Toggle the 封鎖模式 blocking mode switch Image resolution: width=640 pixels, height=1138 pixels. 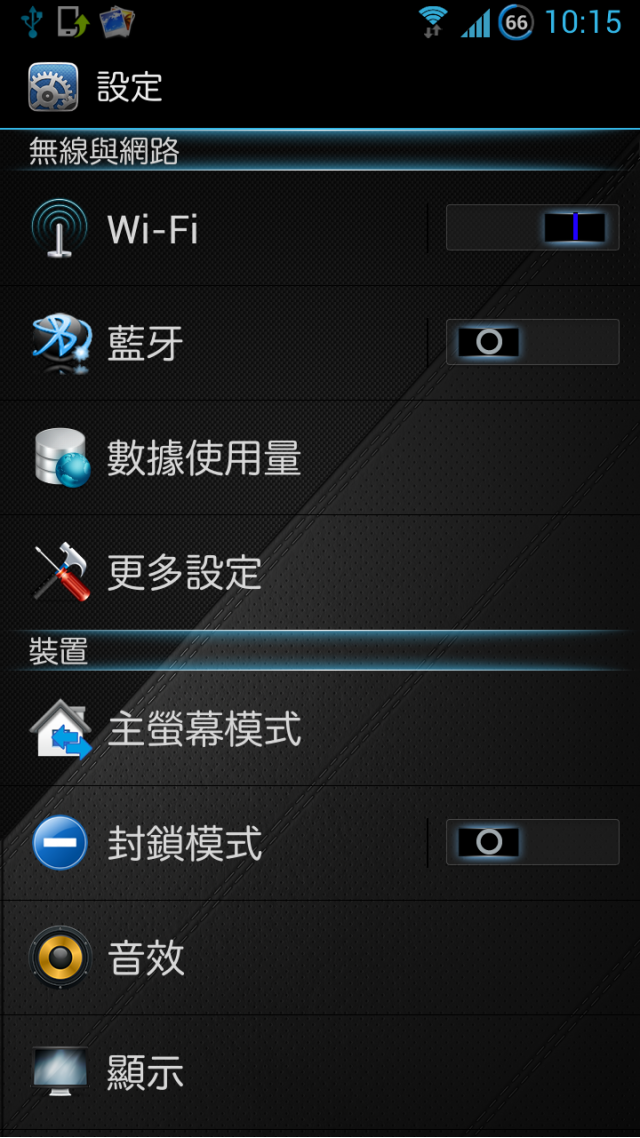[x=532, y=842]
